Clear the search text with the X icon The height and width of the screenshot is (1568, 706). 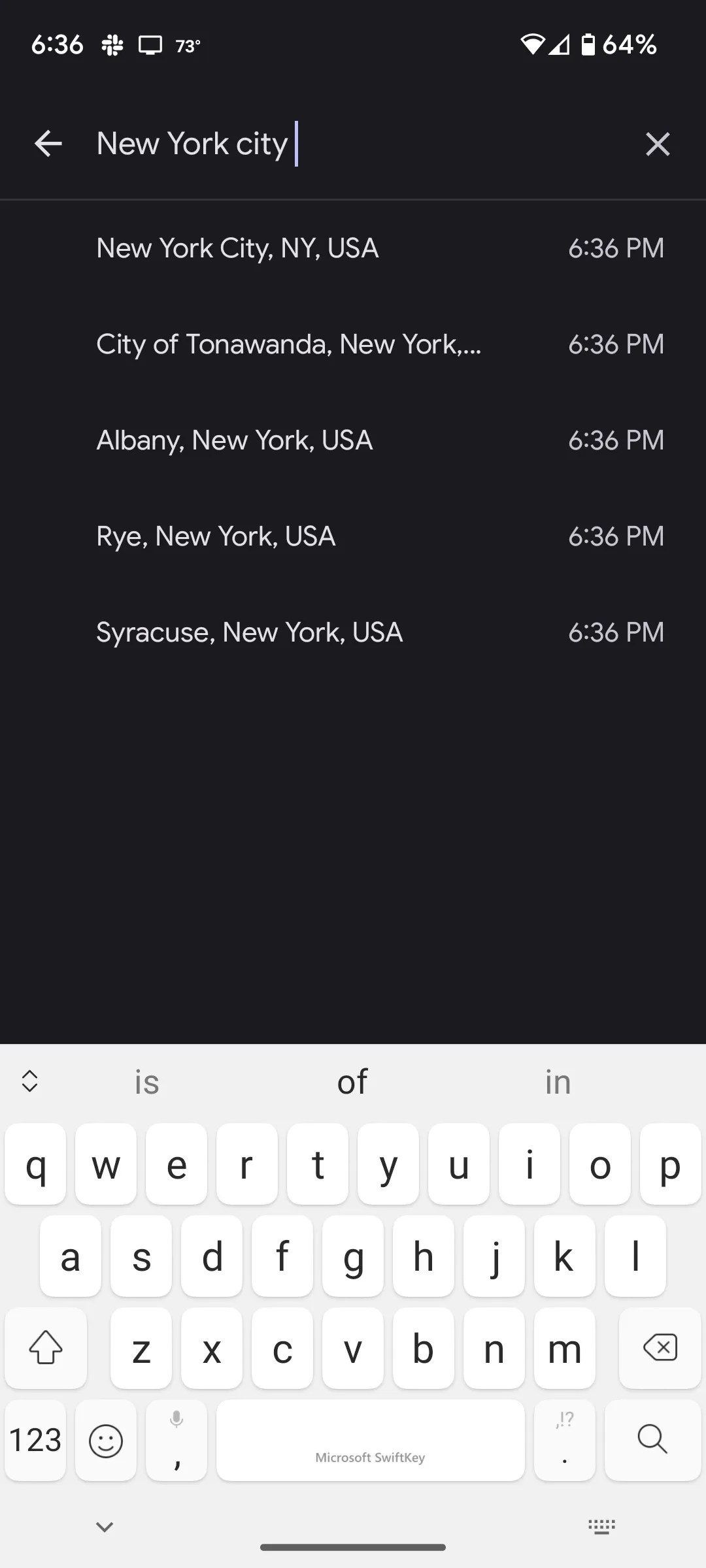coord(658,144)
